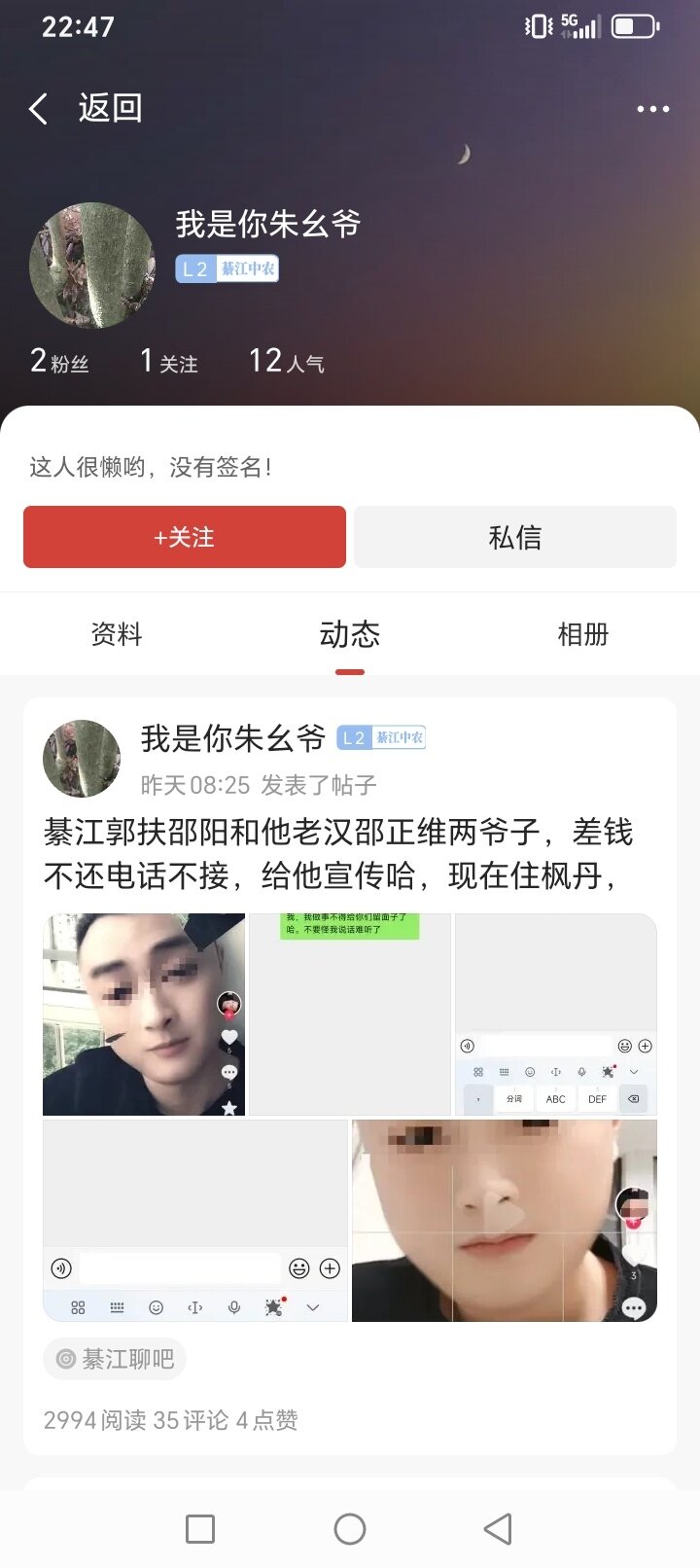This screenshot has width=700, height=1568.
Task: Open the post text starting with 綦江郭扶
Action: [338, 854]
